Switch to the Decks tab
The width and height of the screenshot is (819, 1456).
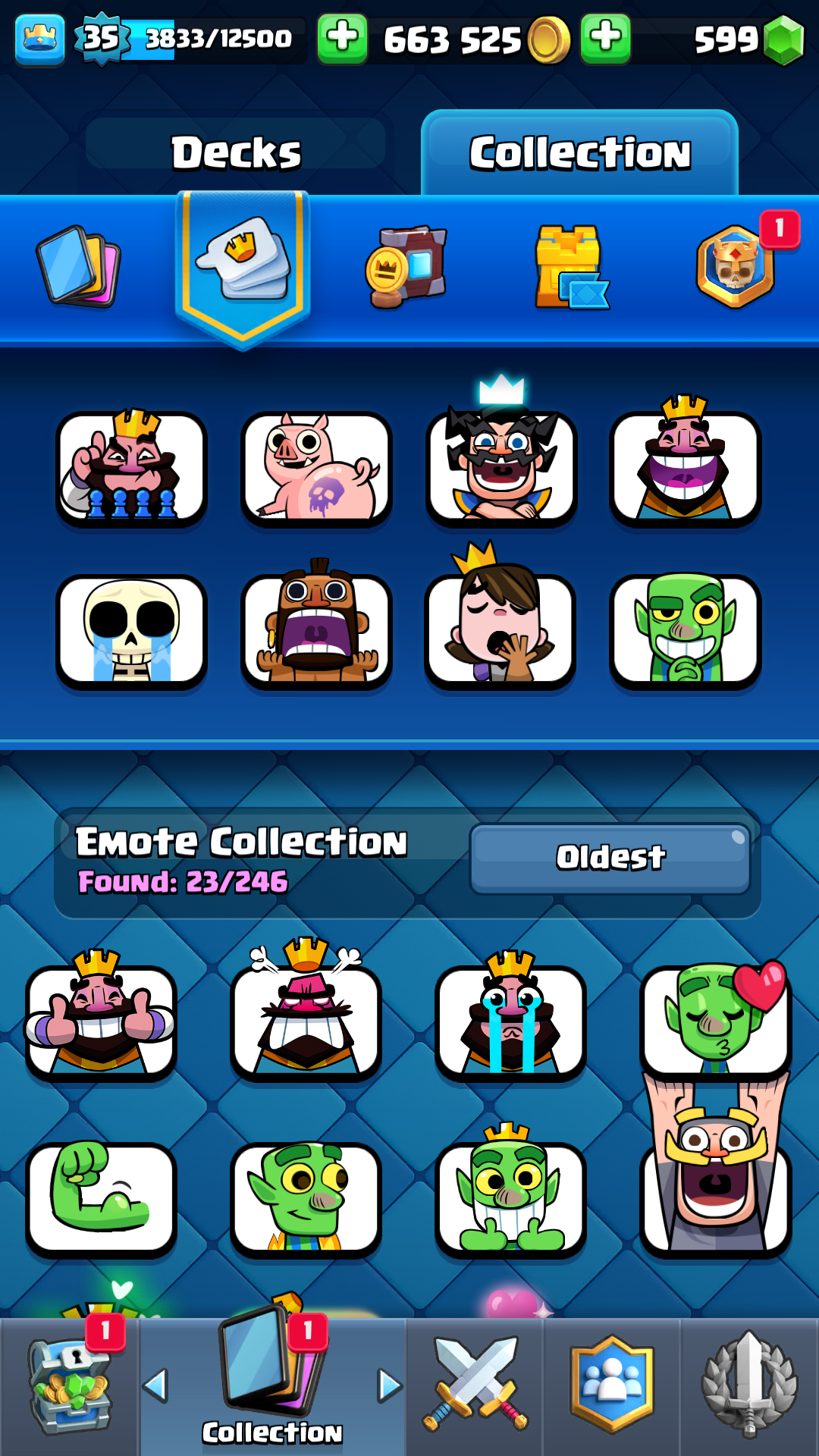pyautogui.click(x=236, y=152)
